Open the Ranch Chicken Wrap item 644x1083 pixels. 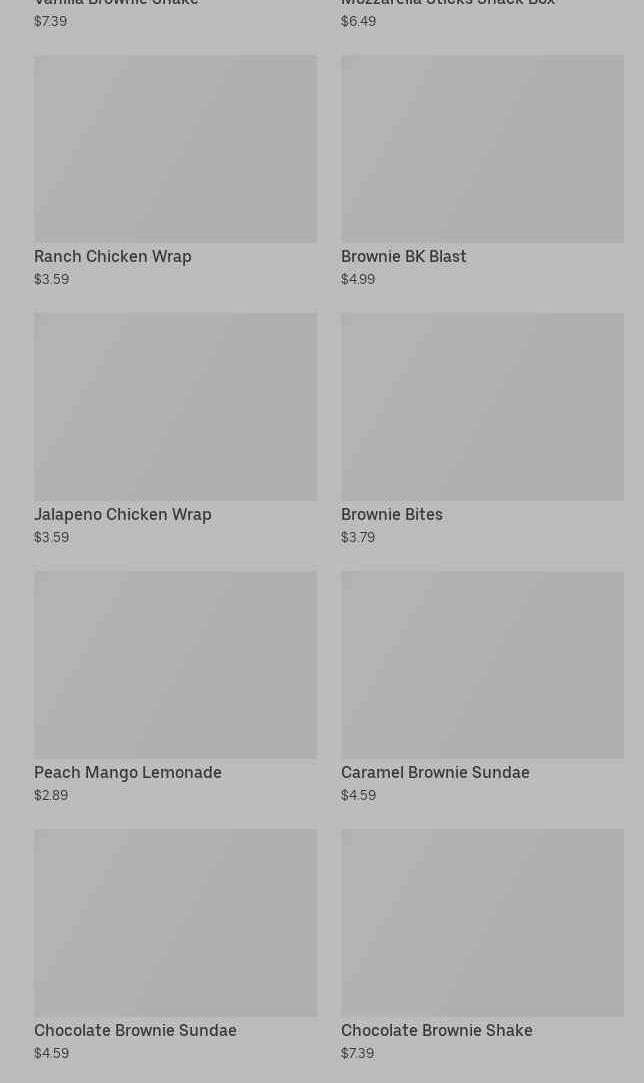click(175, 150)
